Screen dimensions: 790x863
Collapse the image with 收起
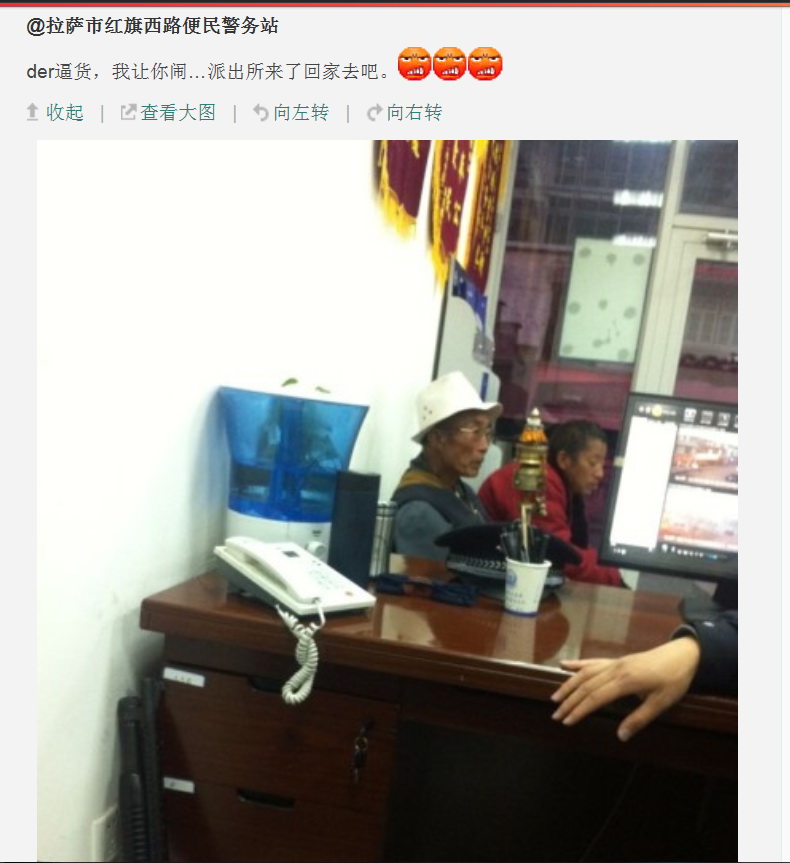55,113
